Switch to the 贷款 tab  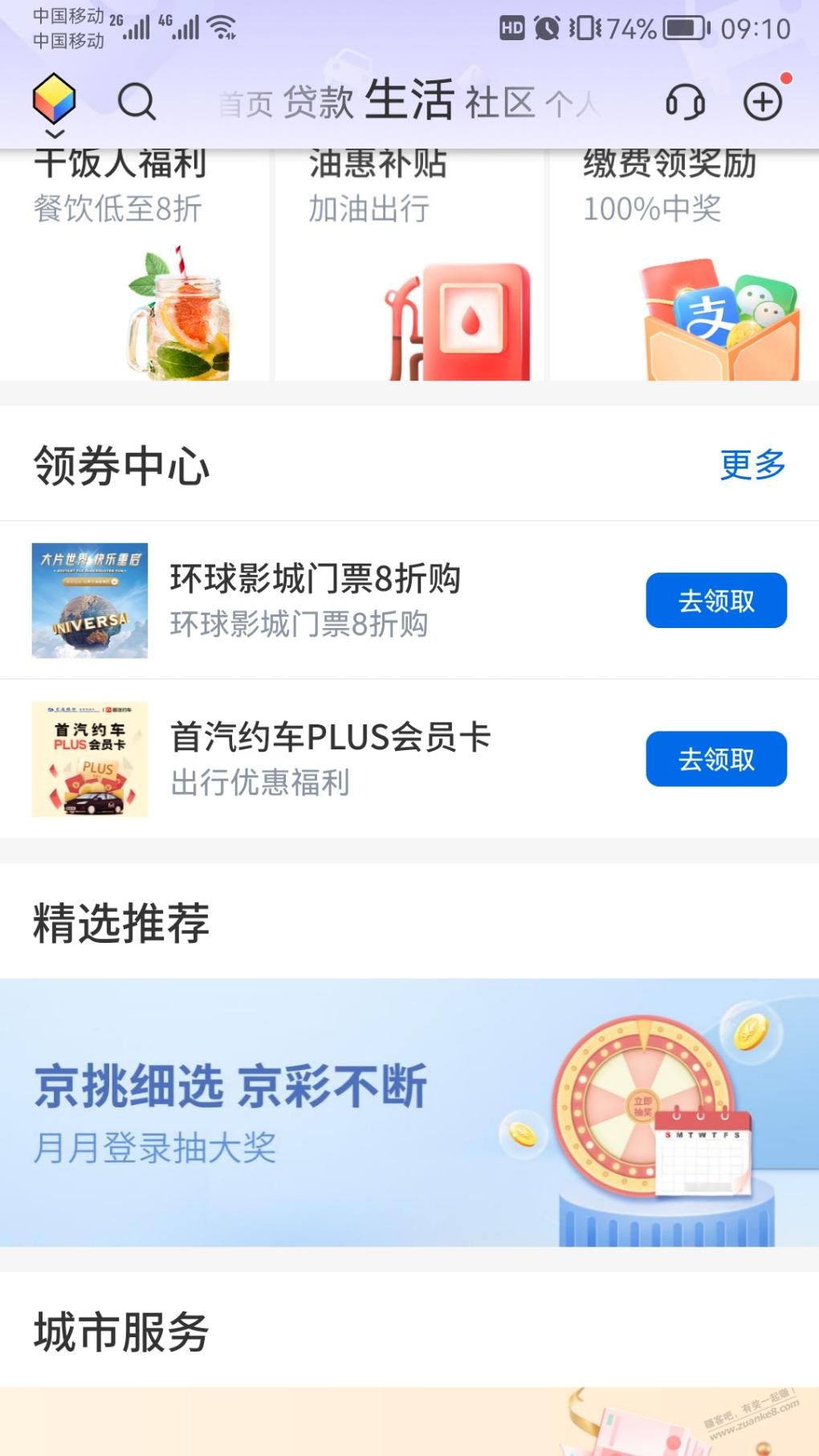click(x=319, y=103)
